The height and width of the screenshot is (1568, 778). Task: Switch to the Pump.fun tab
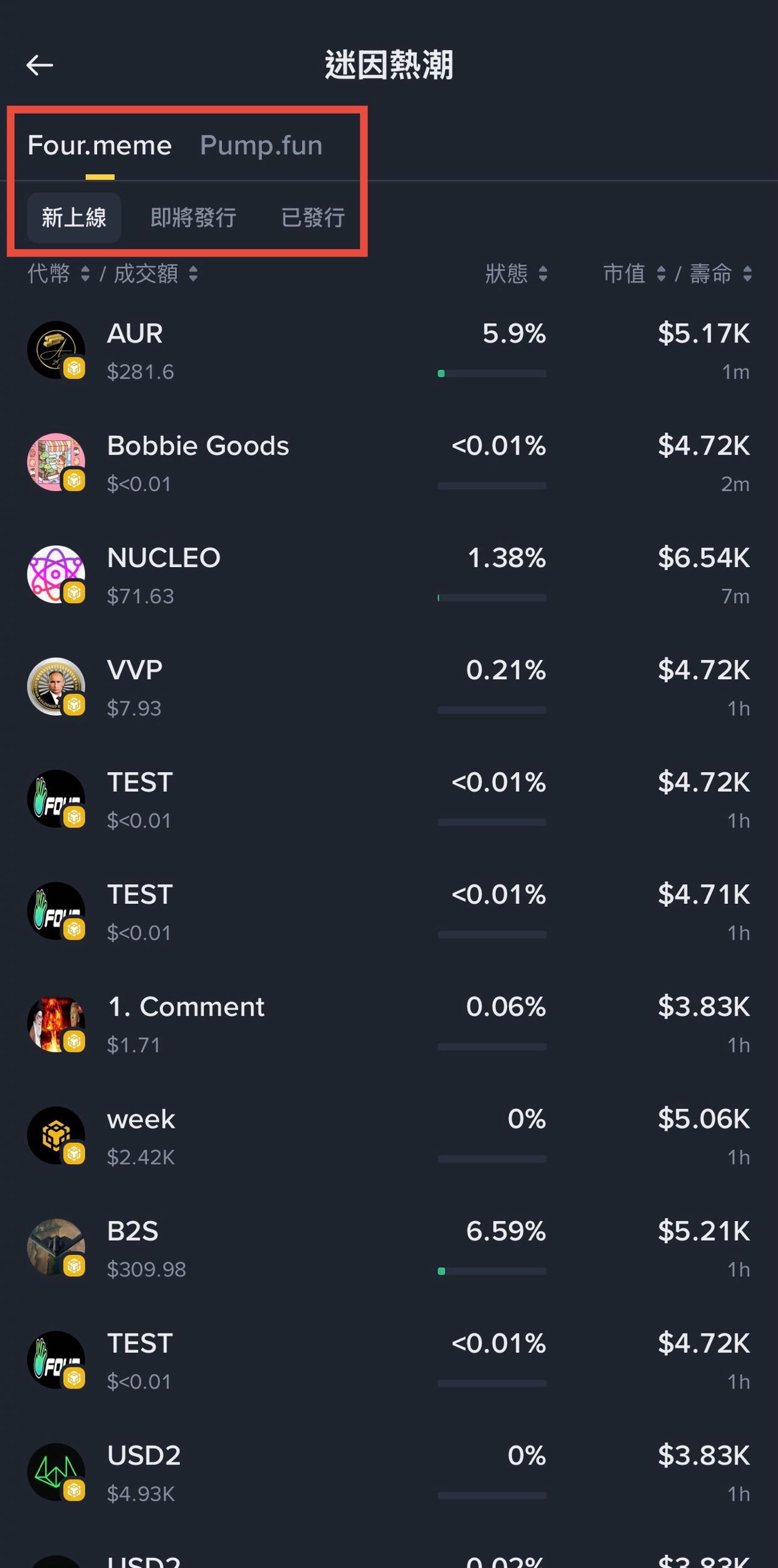[261, 146]
